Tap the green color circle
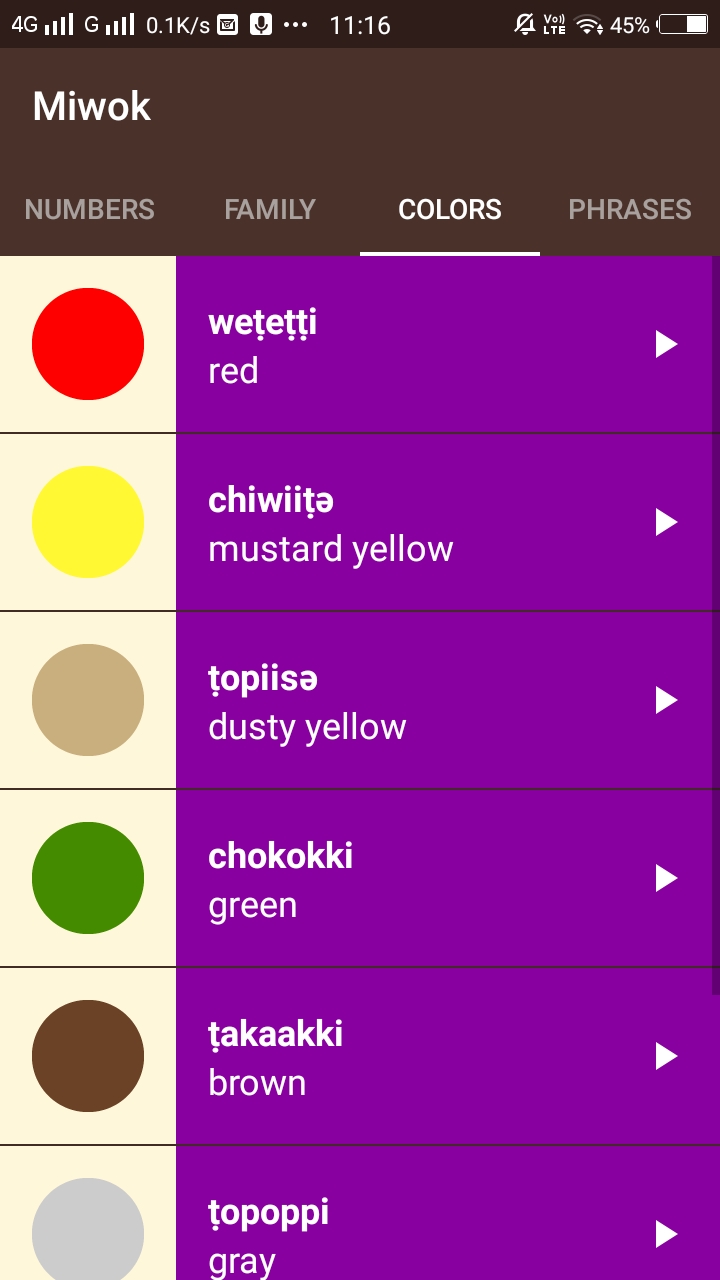720x1280 pixels. pyautogui.click(x=88, y=877)
